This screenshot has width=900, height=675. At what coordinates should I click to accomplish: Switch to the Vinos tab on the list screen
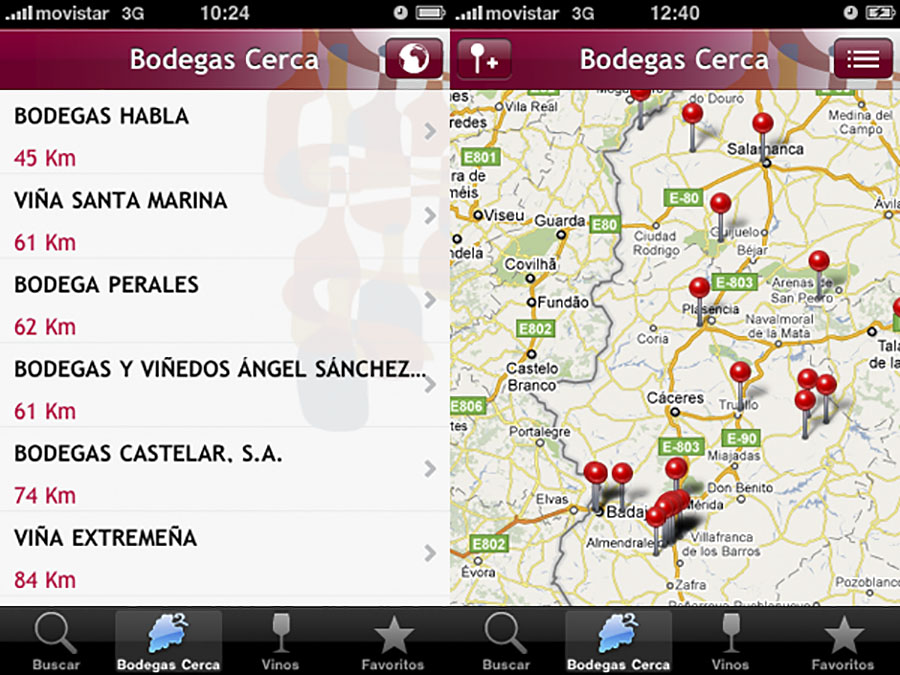280,642
